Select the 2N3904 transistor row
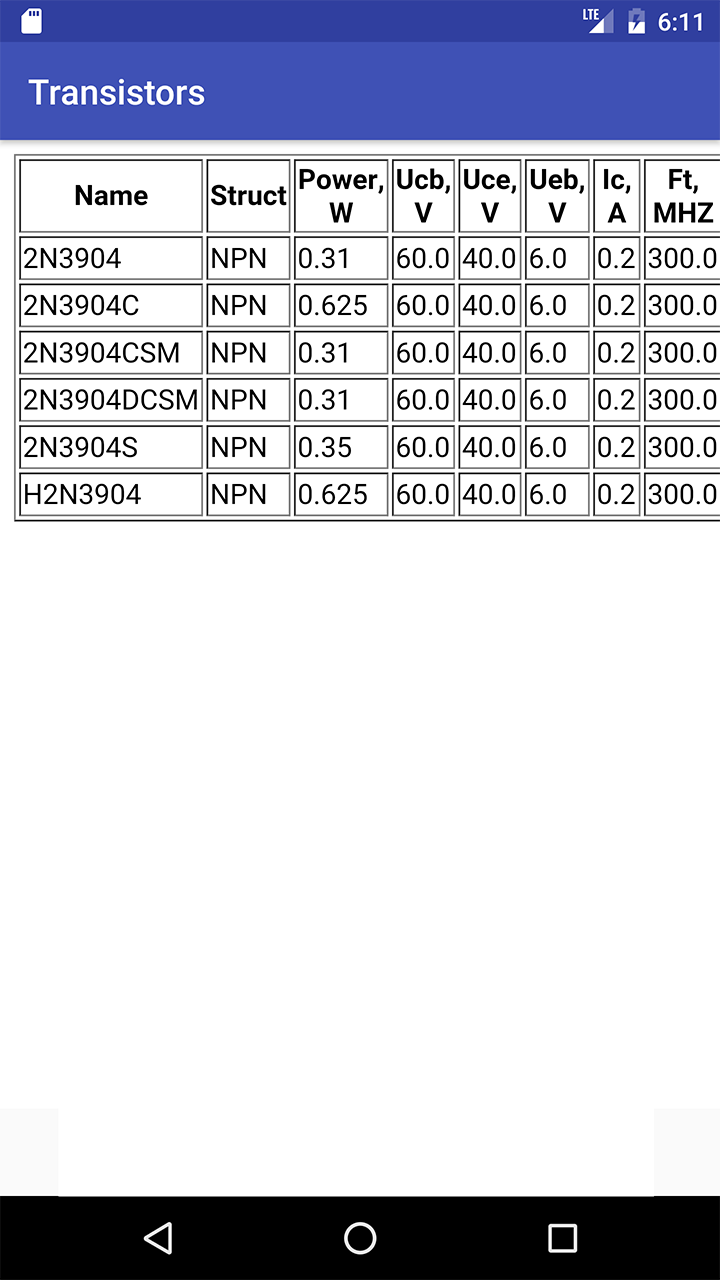 tap(110, 258)
